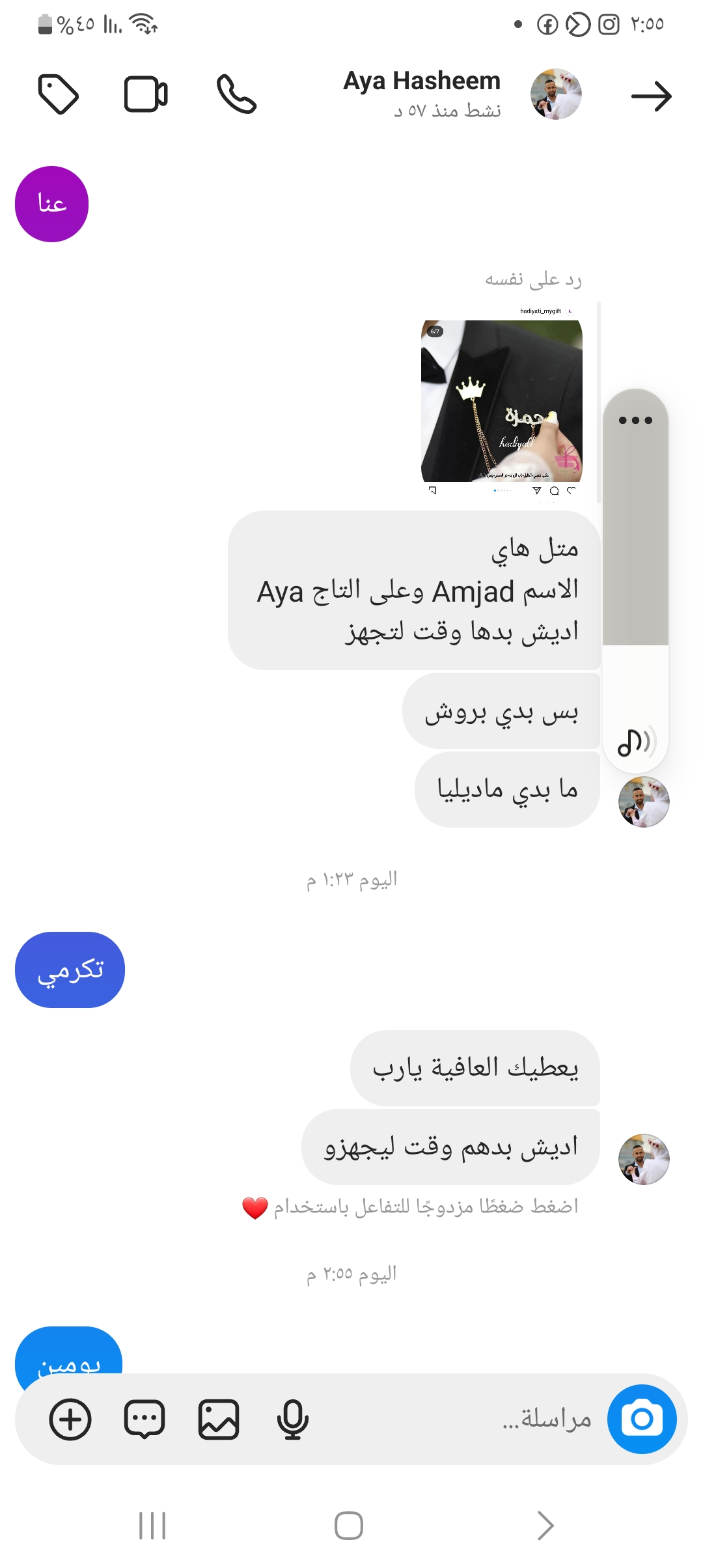Open camera from the message bar
Screen dimensions: 703x1568
pos(641,1419)
